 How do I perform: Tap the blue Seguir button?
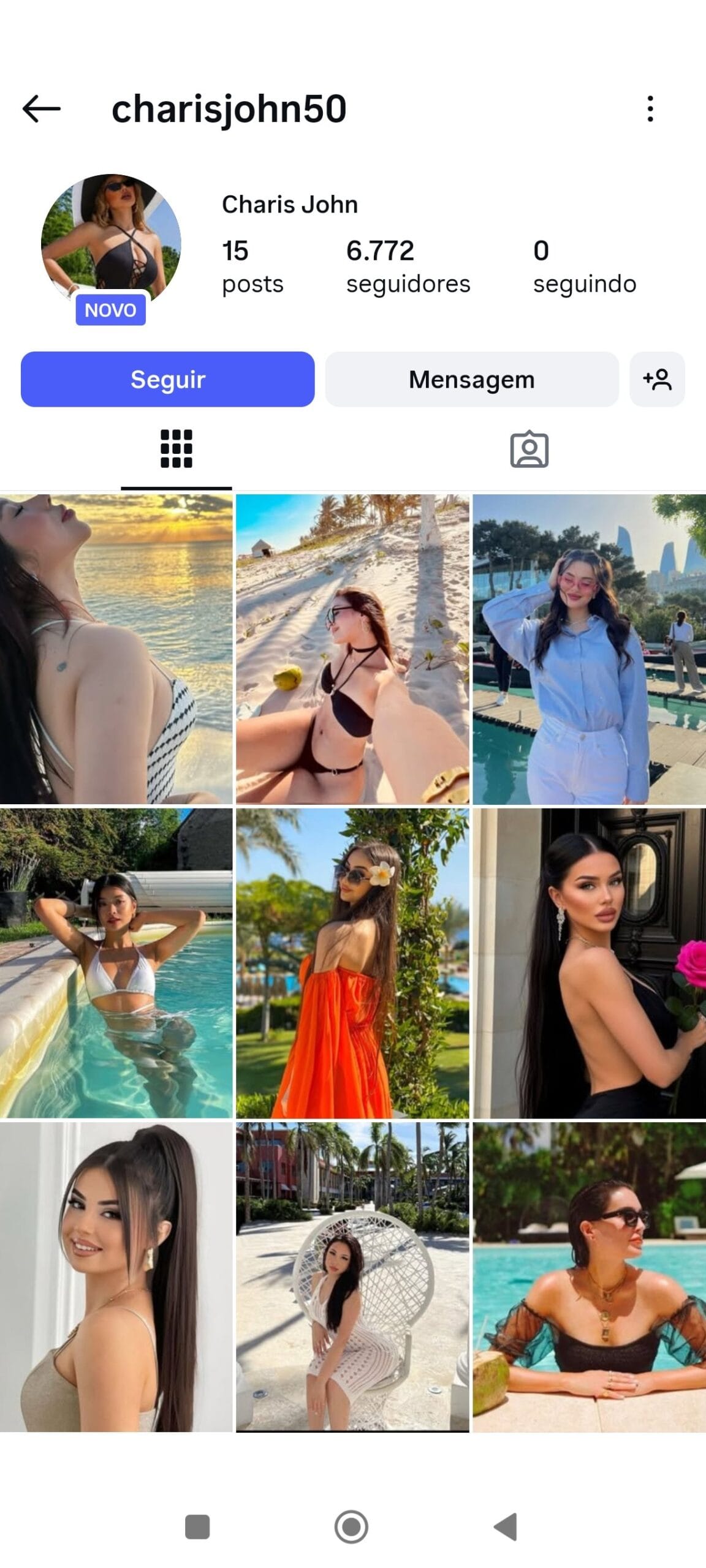click(167, 379)
